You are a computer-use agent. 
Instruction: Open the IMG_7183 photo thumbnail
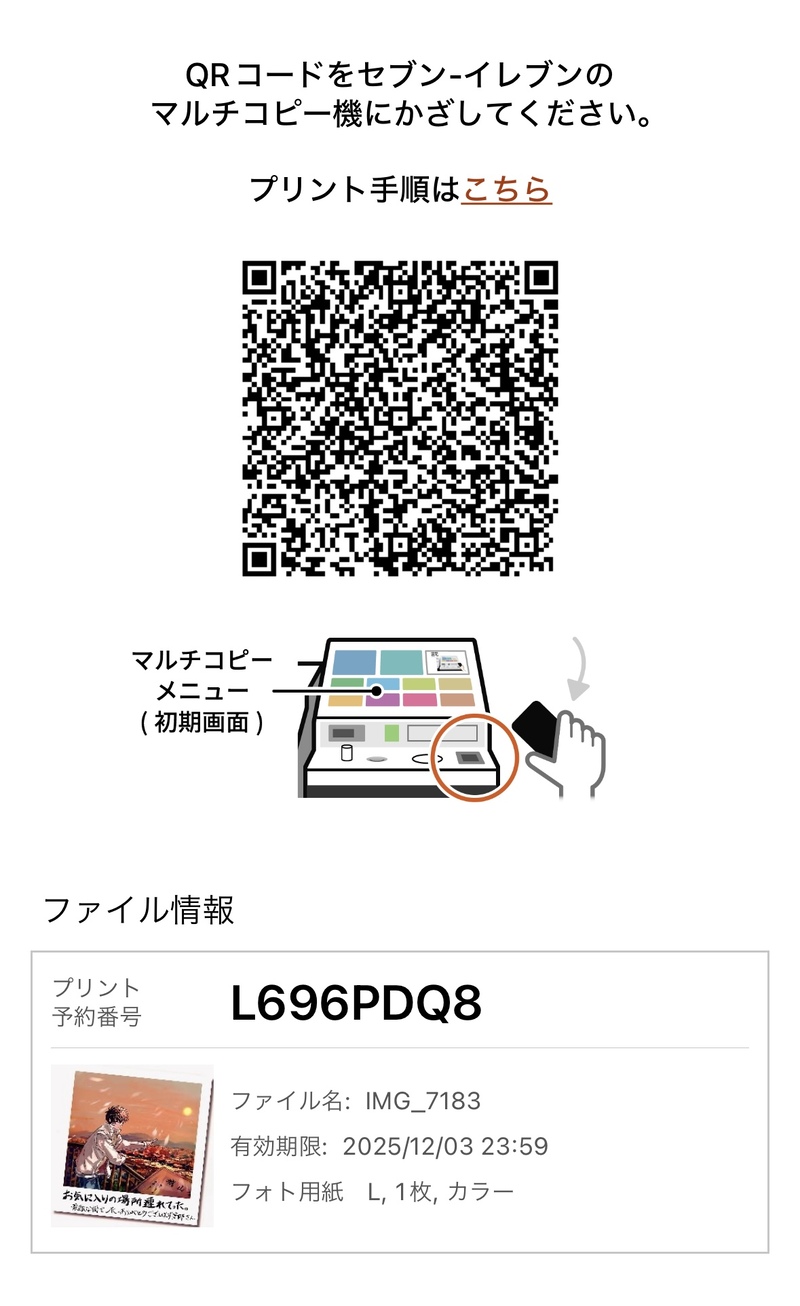tap(132, 1146)
